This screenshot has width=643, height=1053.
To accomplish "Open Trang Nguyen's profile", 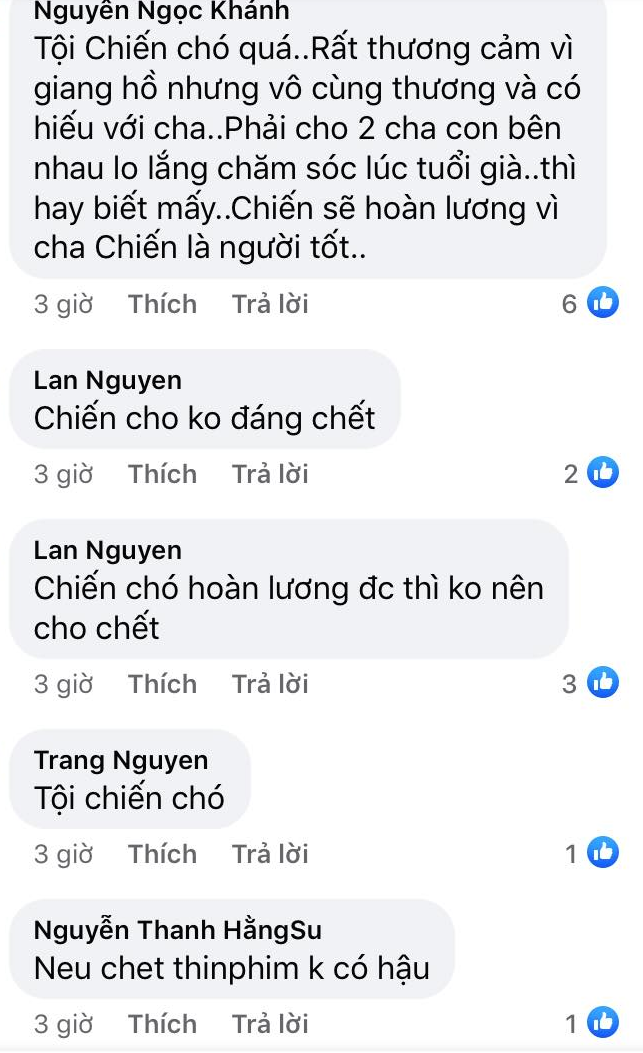I will pos(121,761).
